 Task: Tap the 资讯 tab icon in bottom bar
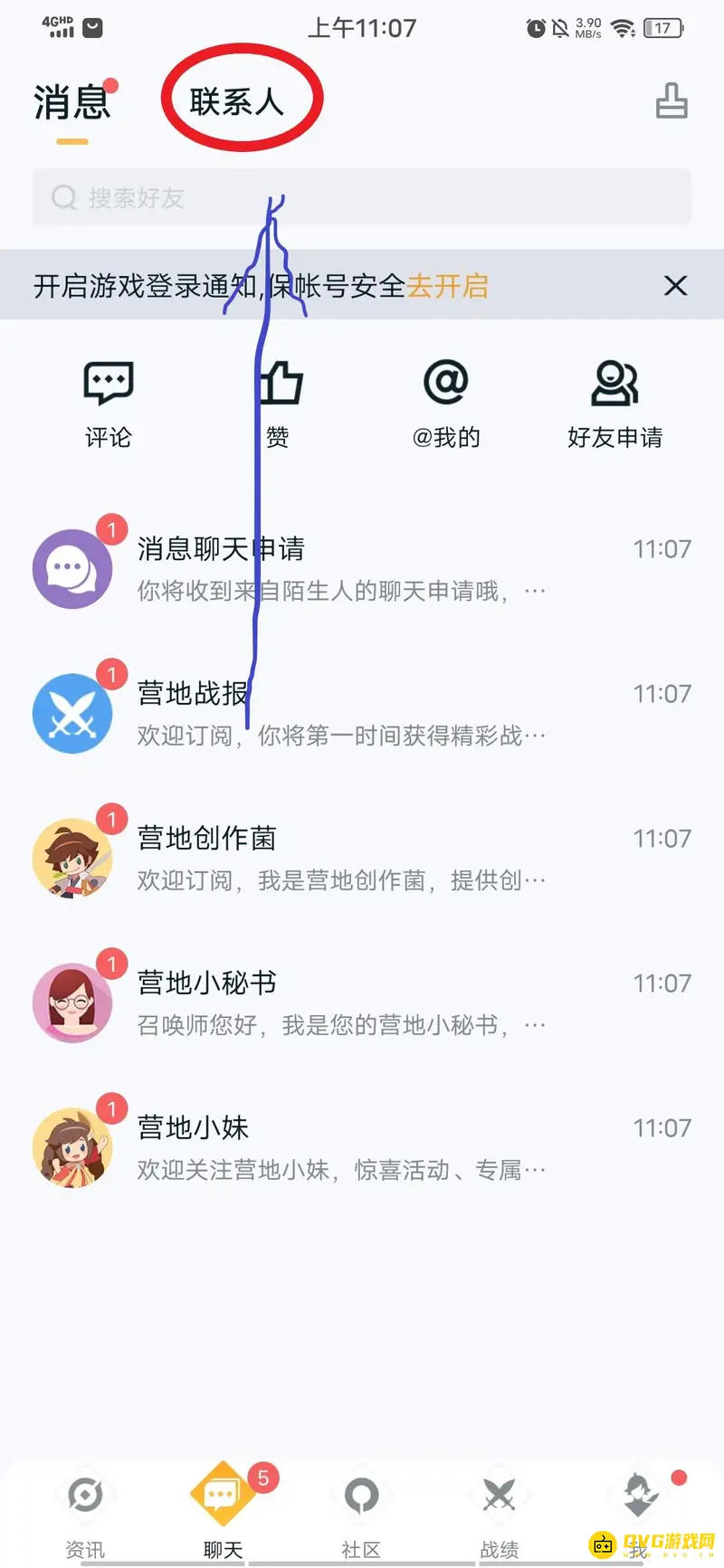(x=84, y=1493)
